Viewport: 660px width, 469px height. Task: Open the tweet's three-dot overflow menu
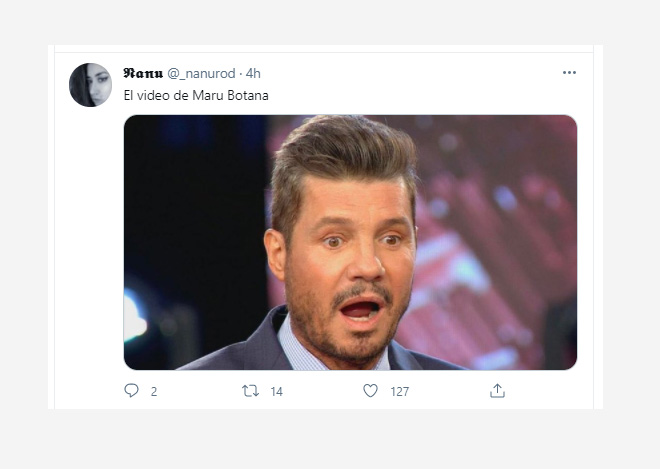click(569, 73)
